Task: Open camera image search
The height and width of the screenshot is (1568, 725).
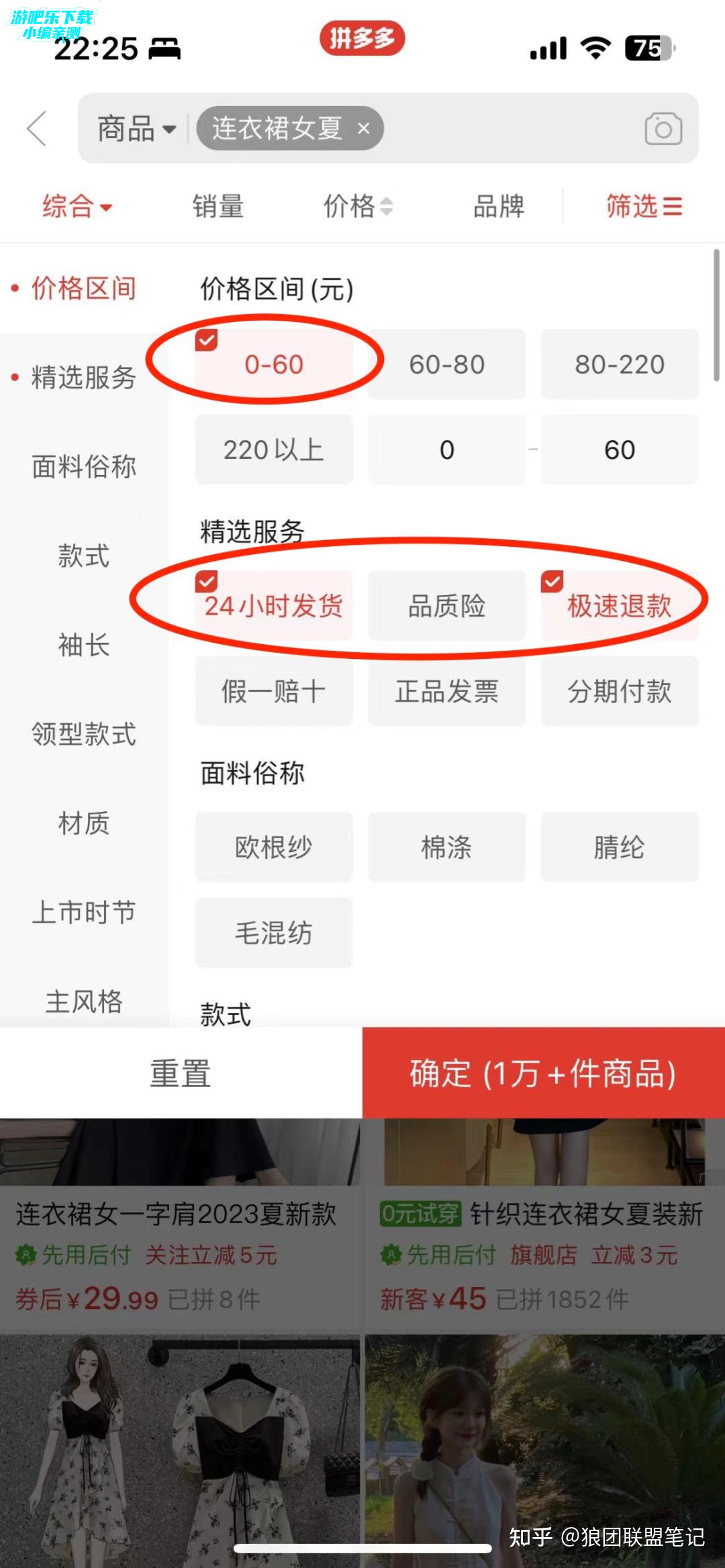Action: tap(663, 128)
